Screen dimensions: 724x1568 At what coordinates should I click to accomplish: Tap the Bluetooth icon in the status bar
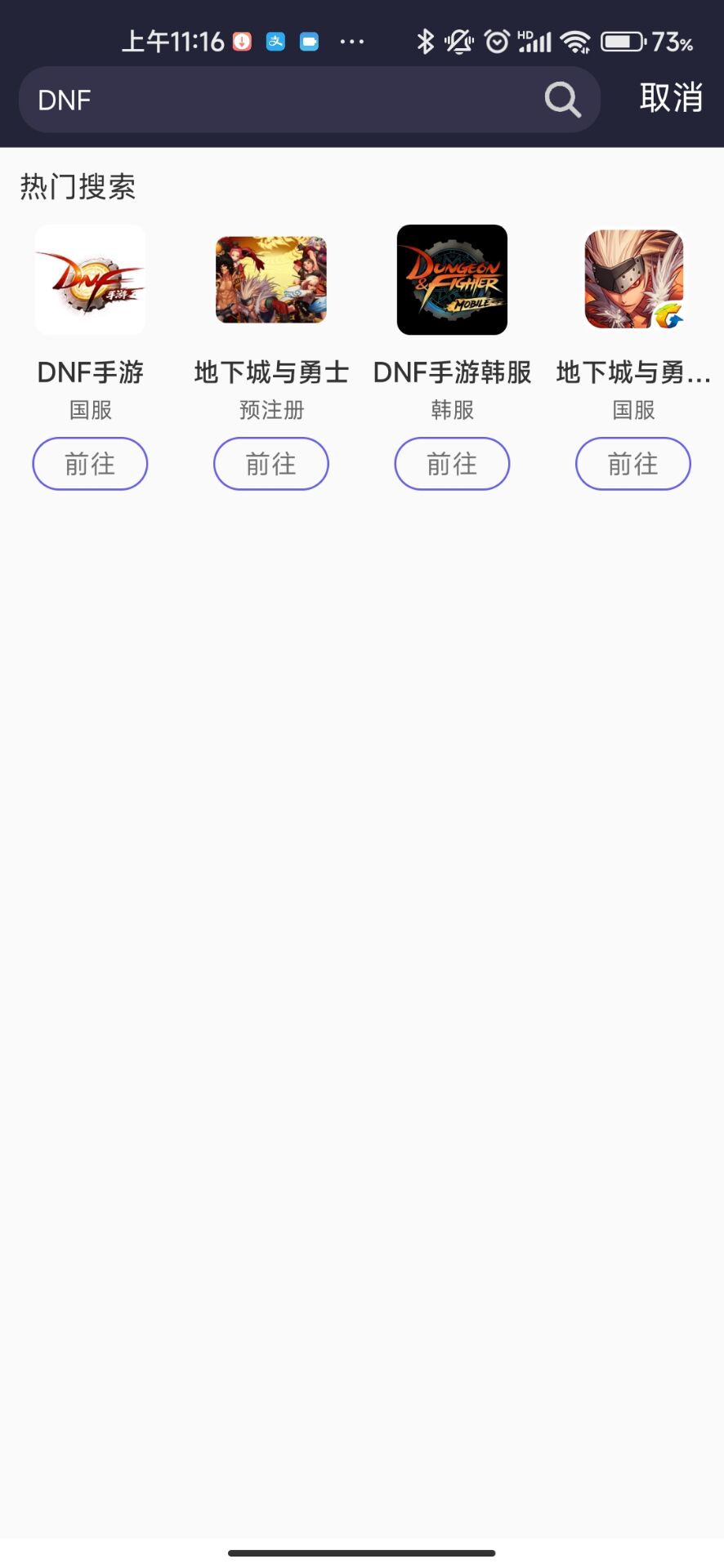click(x=425, y=41)
